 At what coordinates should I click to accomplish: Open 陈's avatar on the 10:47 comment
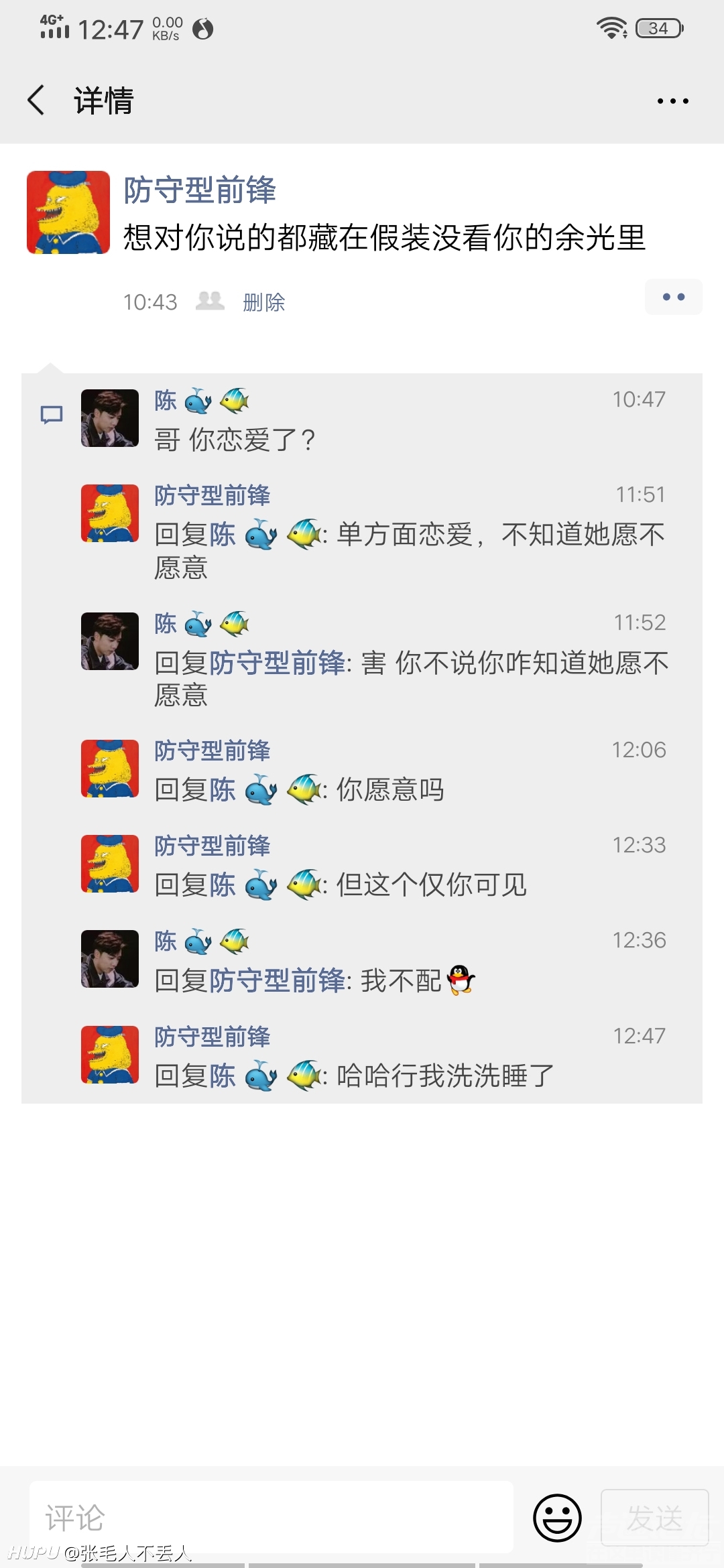pyautogui.click(x=110, y=418)
